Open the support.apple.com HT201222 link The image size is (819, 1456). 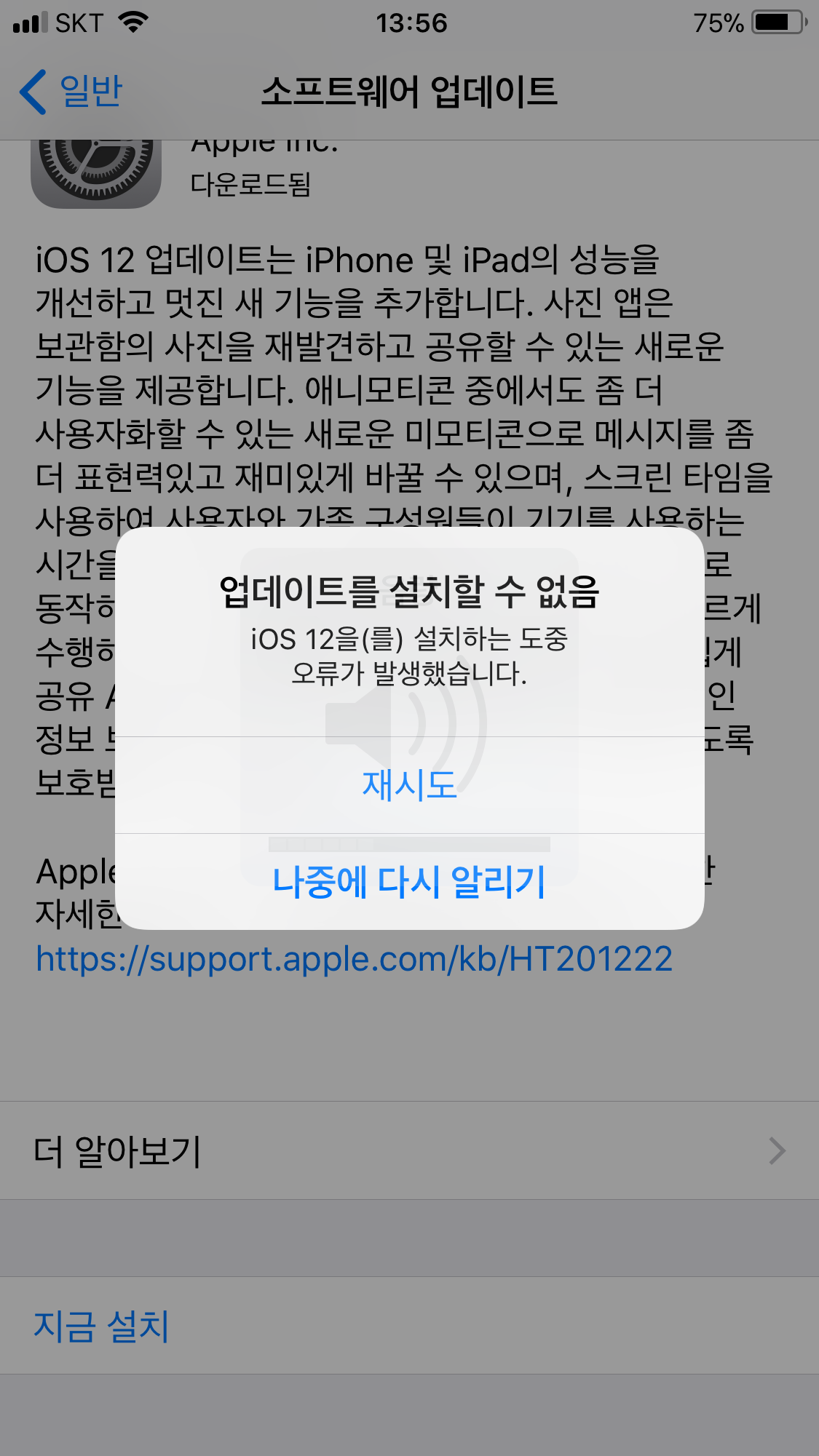[354, 959]
